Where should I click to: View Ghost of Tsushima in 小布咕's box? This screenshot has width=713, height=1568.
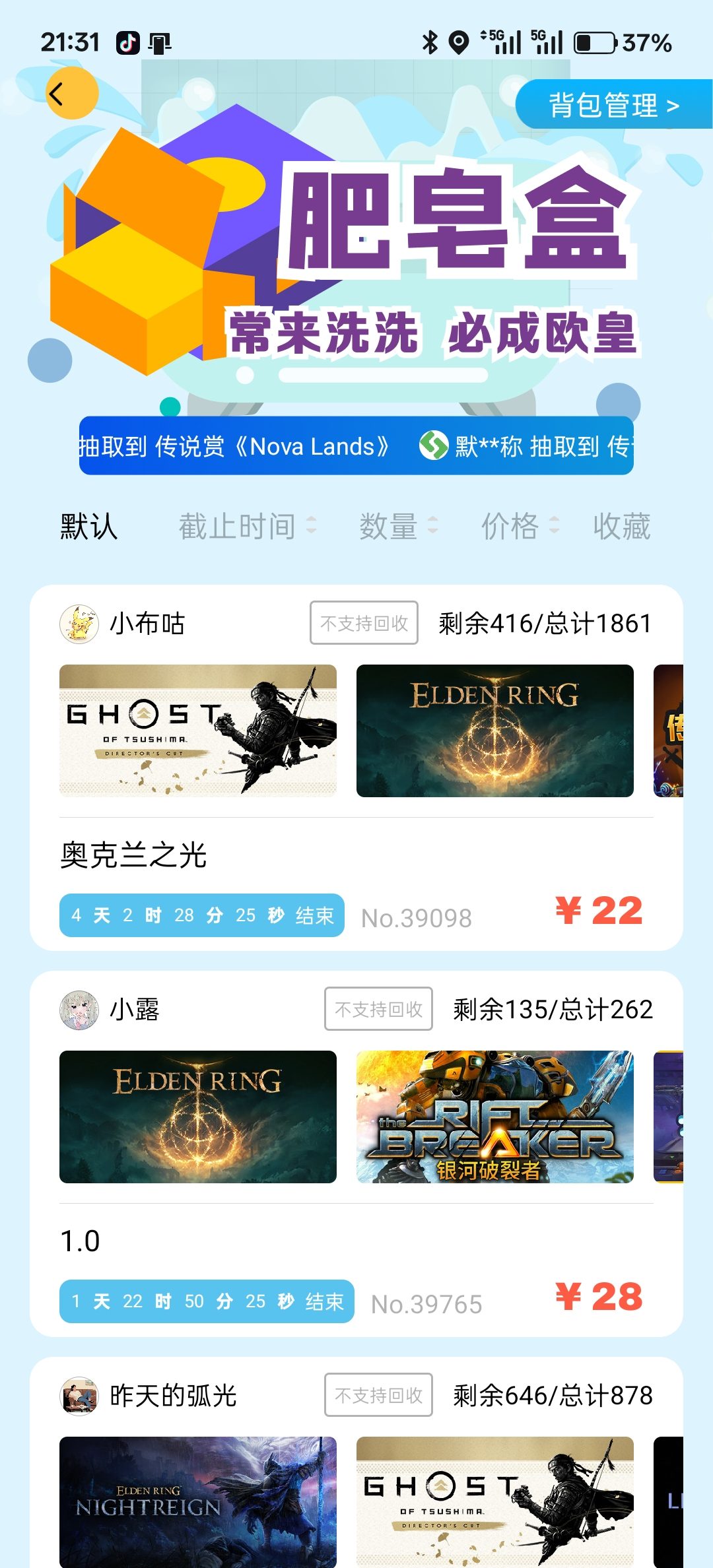tap(198, 731)
